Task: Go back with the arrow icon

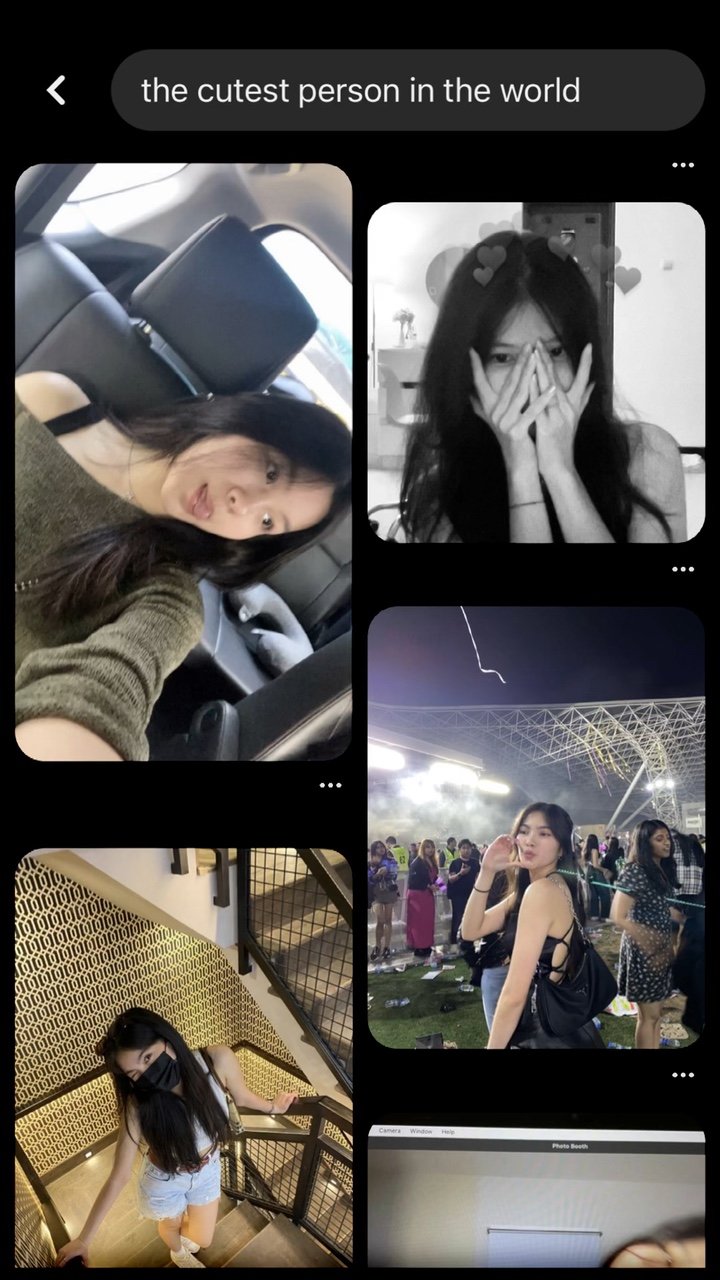Action: [56, 91]
